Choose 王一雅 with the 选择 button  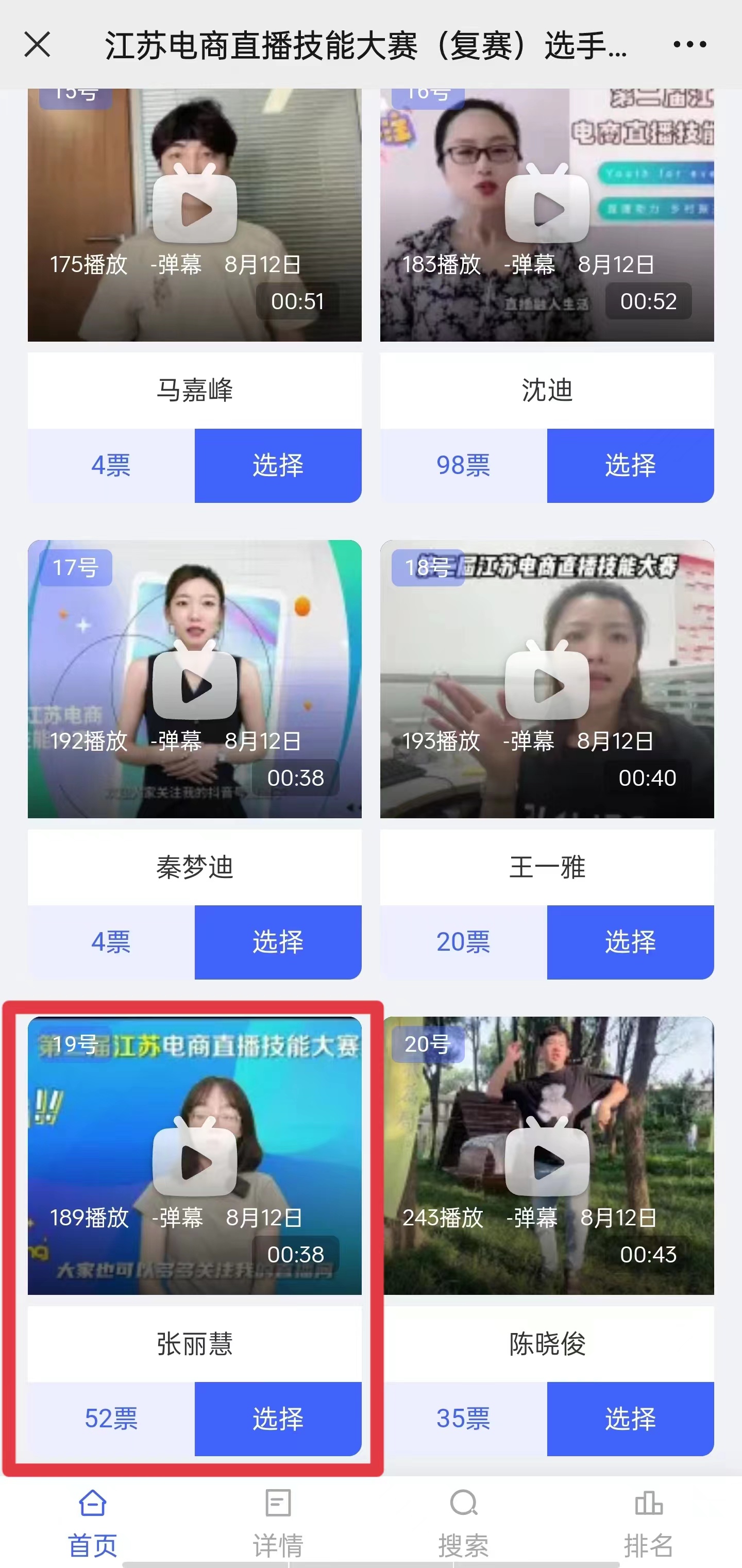[630, 942]
